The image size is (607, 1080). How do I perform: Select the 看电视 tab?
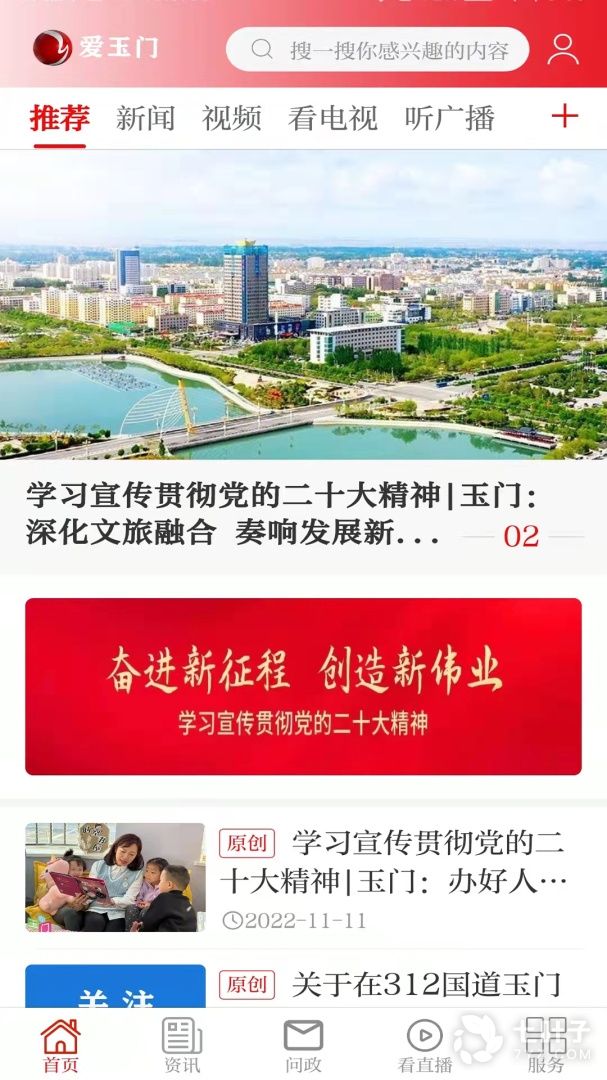click(332, 118)
